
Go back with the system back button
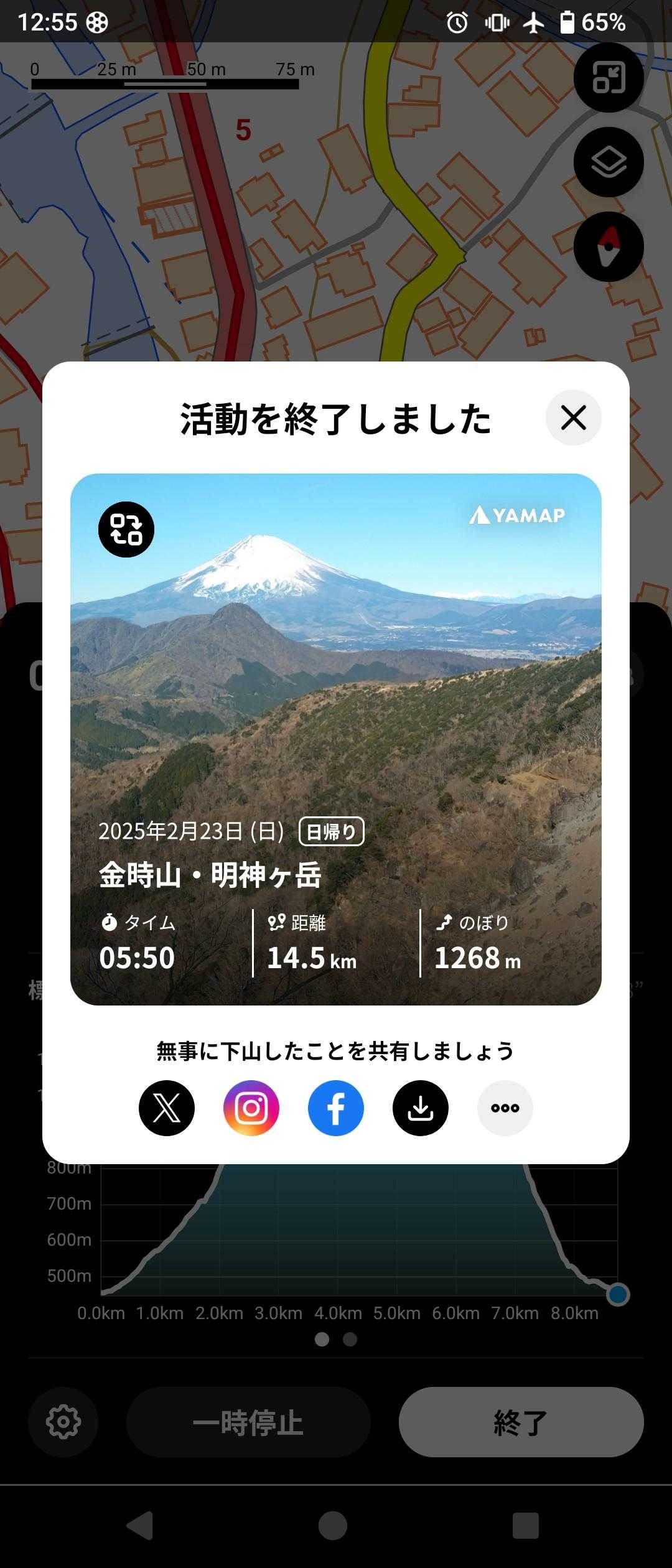(x=140, y=1526)
